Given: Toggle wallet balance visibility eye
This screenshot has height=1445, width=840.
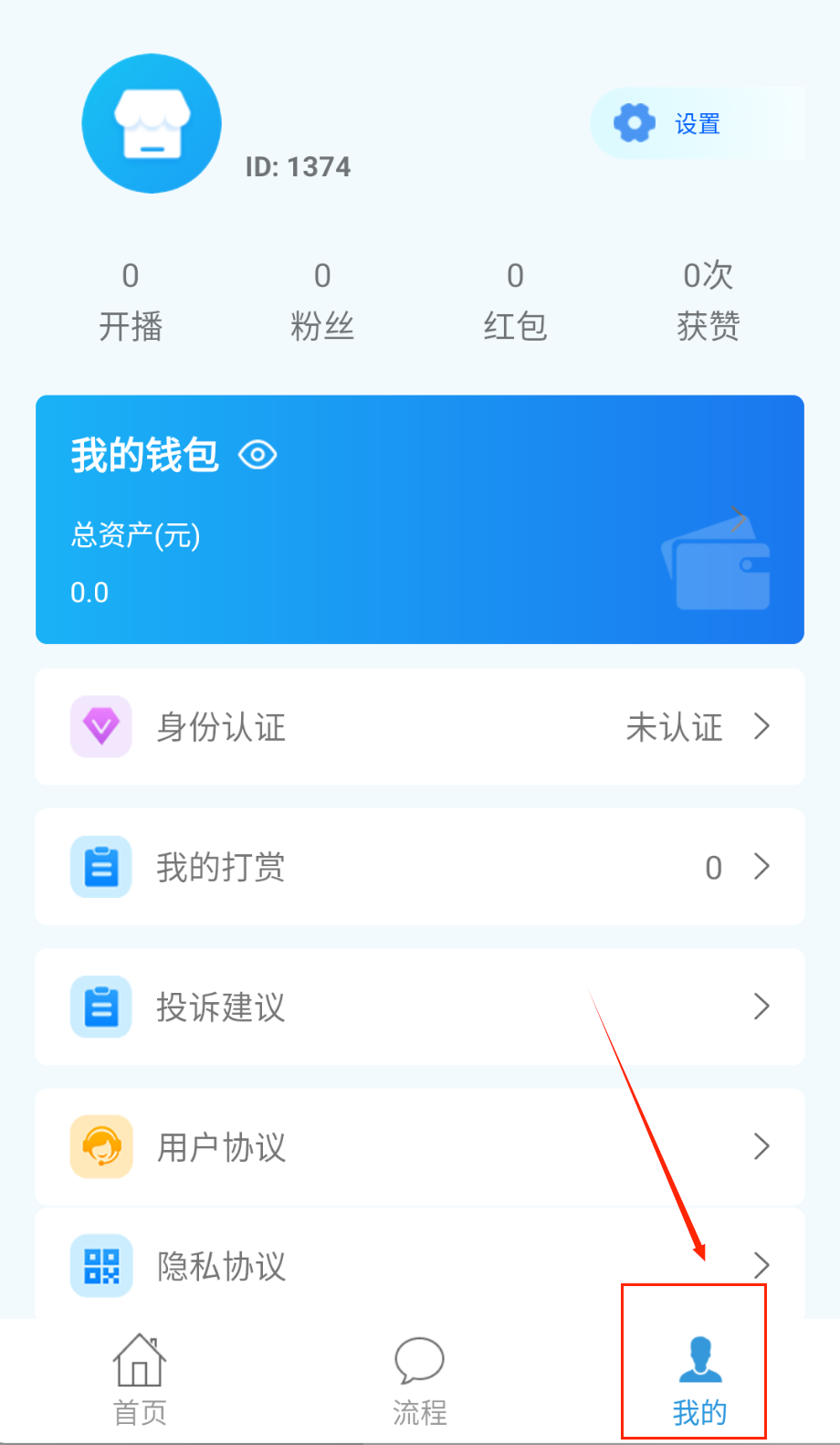Looking at the screenshot, I should click(257, 455).
